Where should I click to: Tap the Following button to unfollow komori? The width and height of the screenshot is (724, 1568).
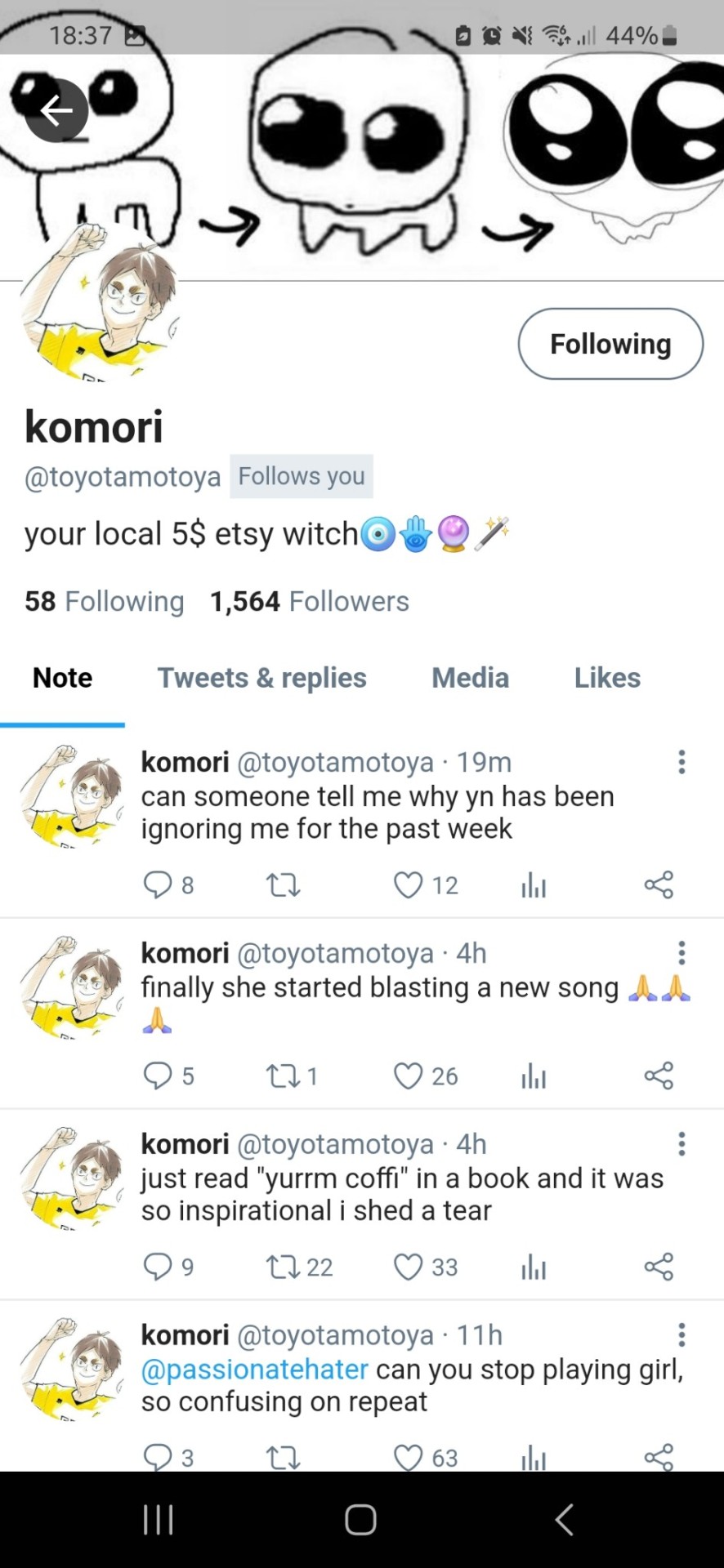click(610, 344)
